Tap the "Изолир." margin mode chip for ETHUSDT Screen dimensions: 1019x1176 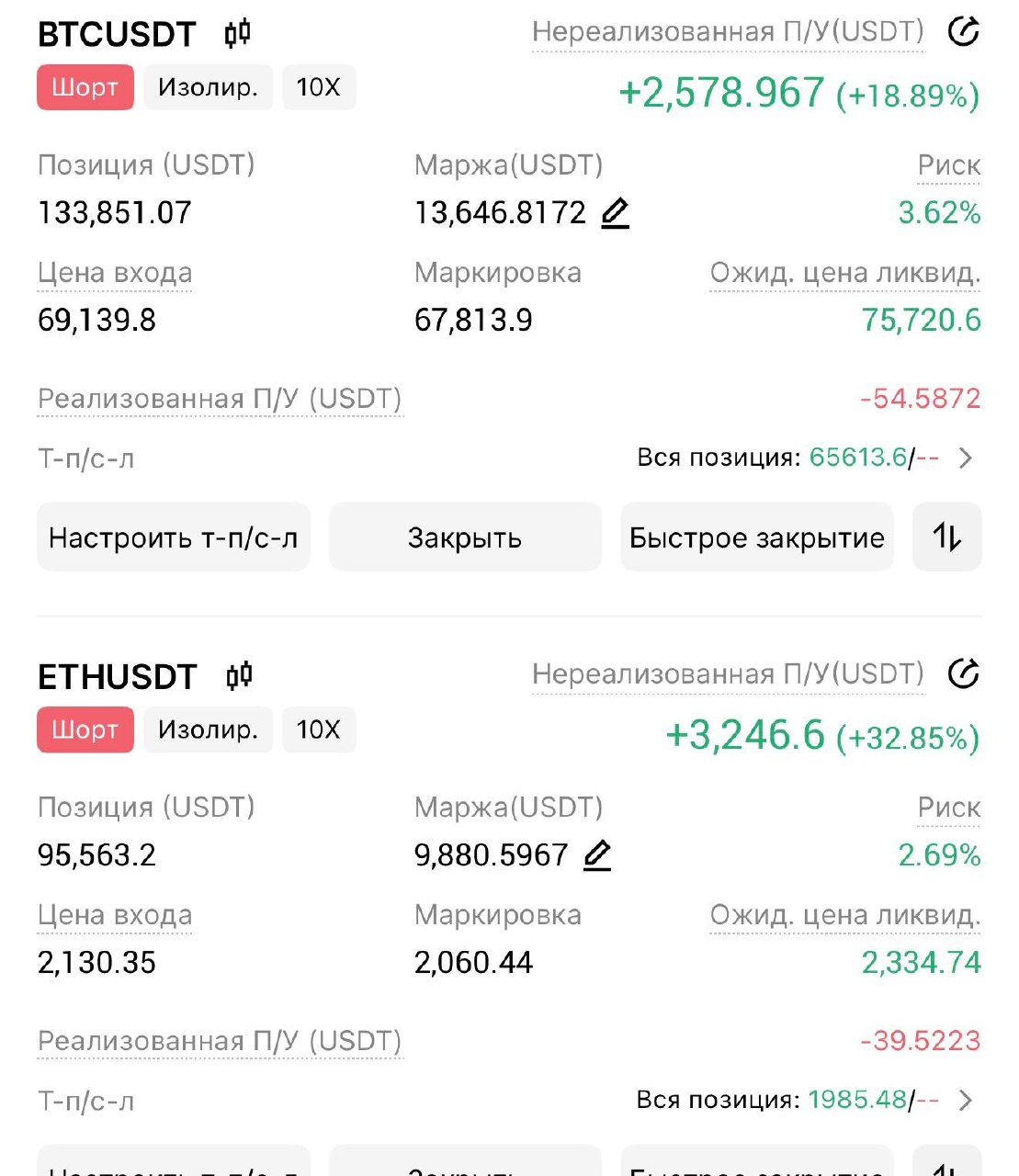(208, 729)
